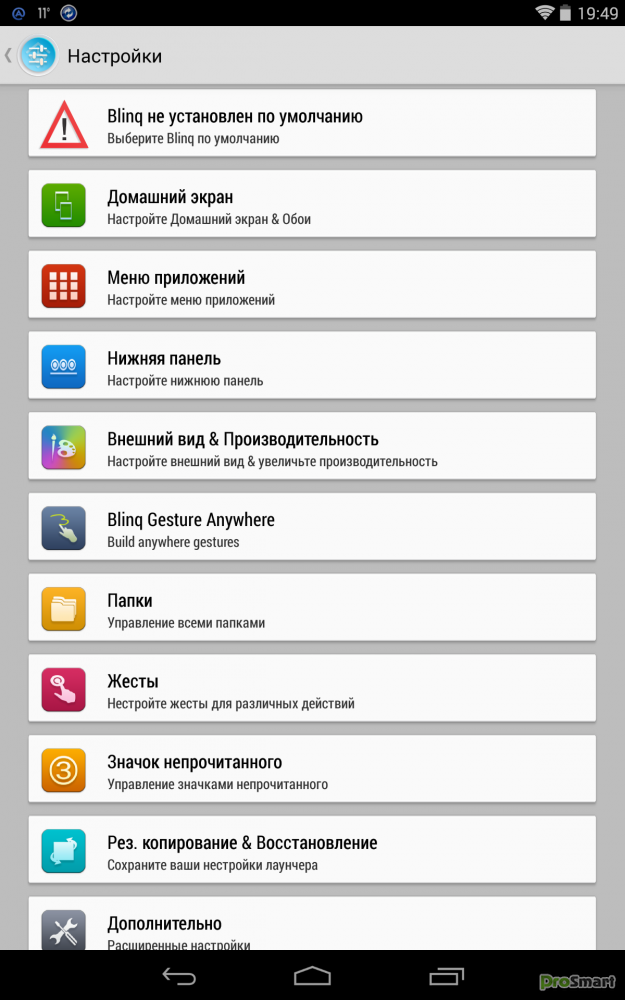
Task: Open Домашний экран settings
Action: click(x=312, y=204)
